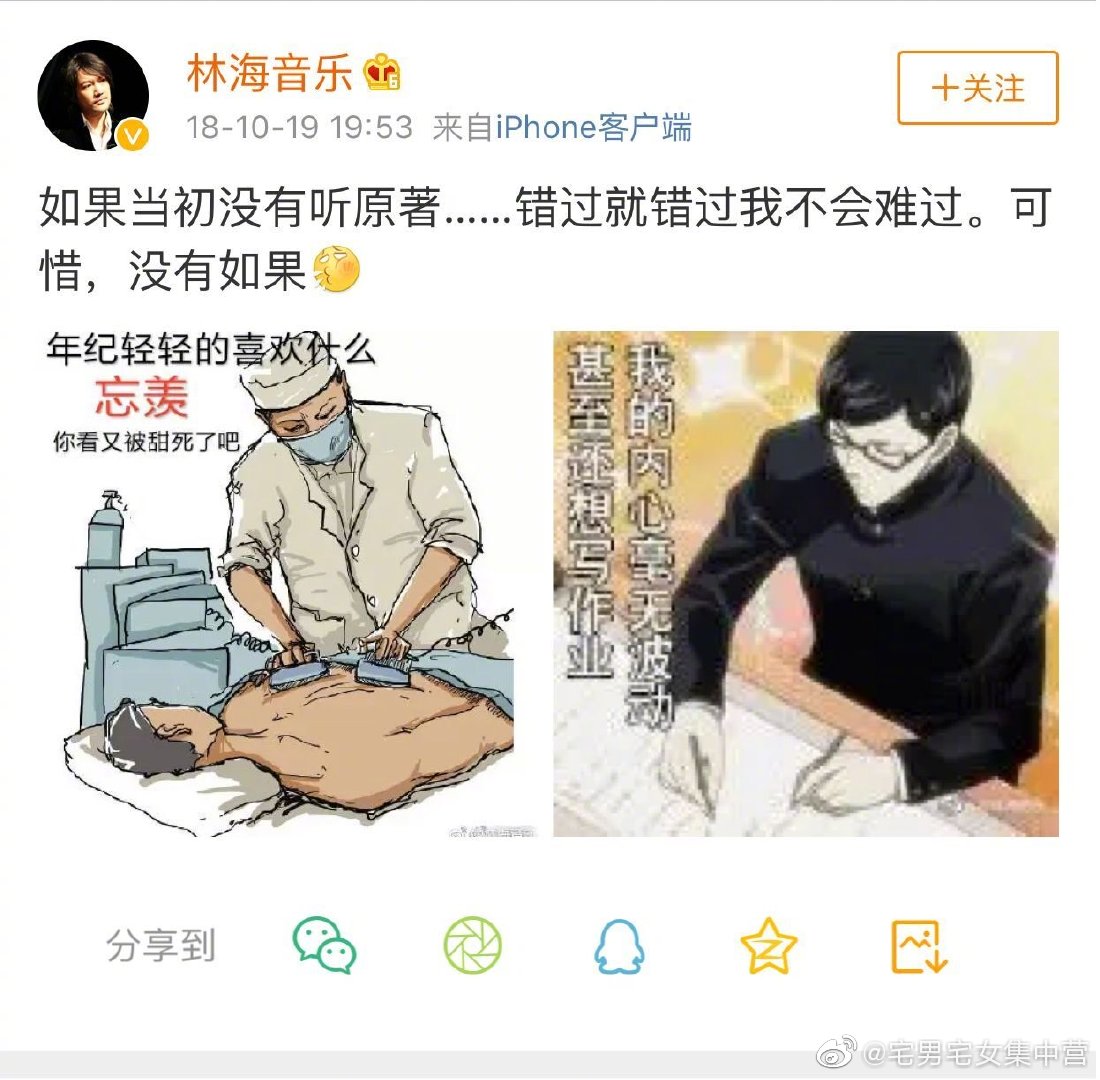Tap the iPhone客户端 source link
1100x1080 pixels.
pyautogui.click(x=593, y=127)
